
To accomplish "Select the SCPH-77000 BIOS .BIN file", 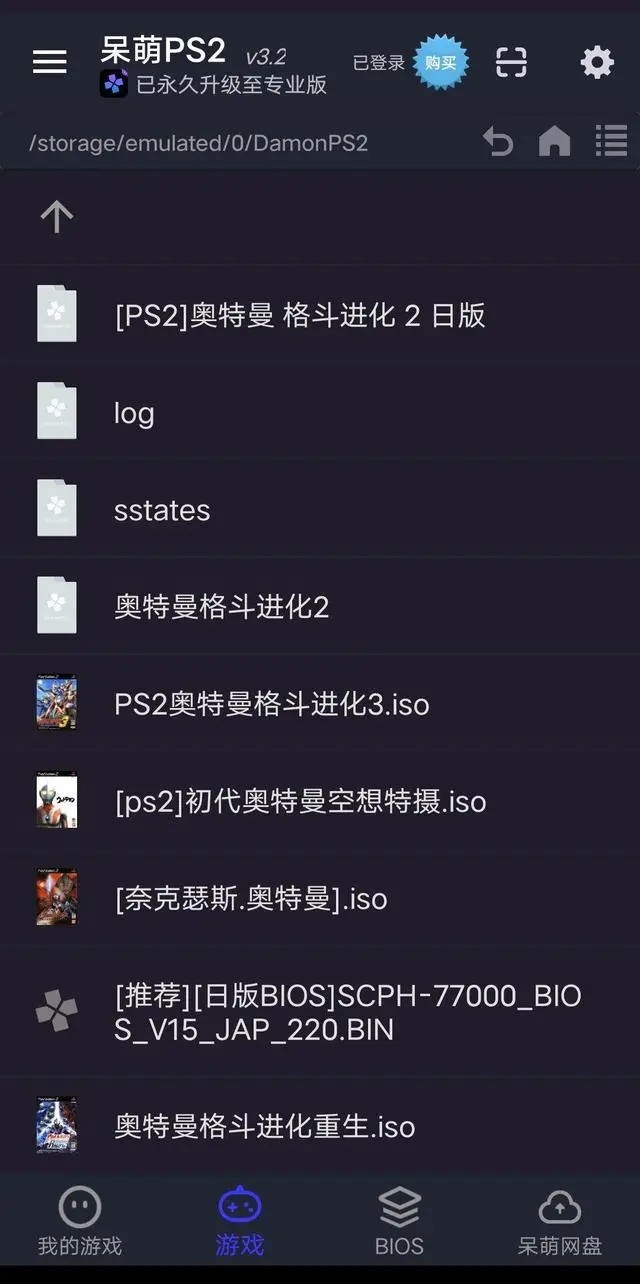I will [346, 1012].
